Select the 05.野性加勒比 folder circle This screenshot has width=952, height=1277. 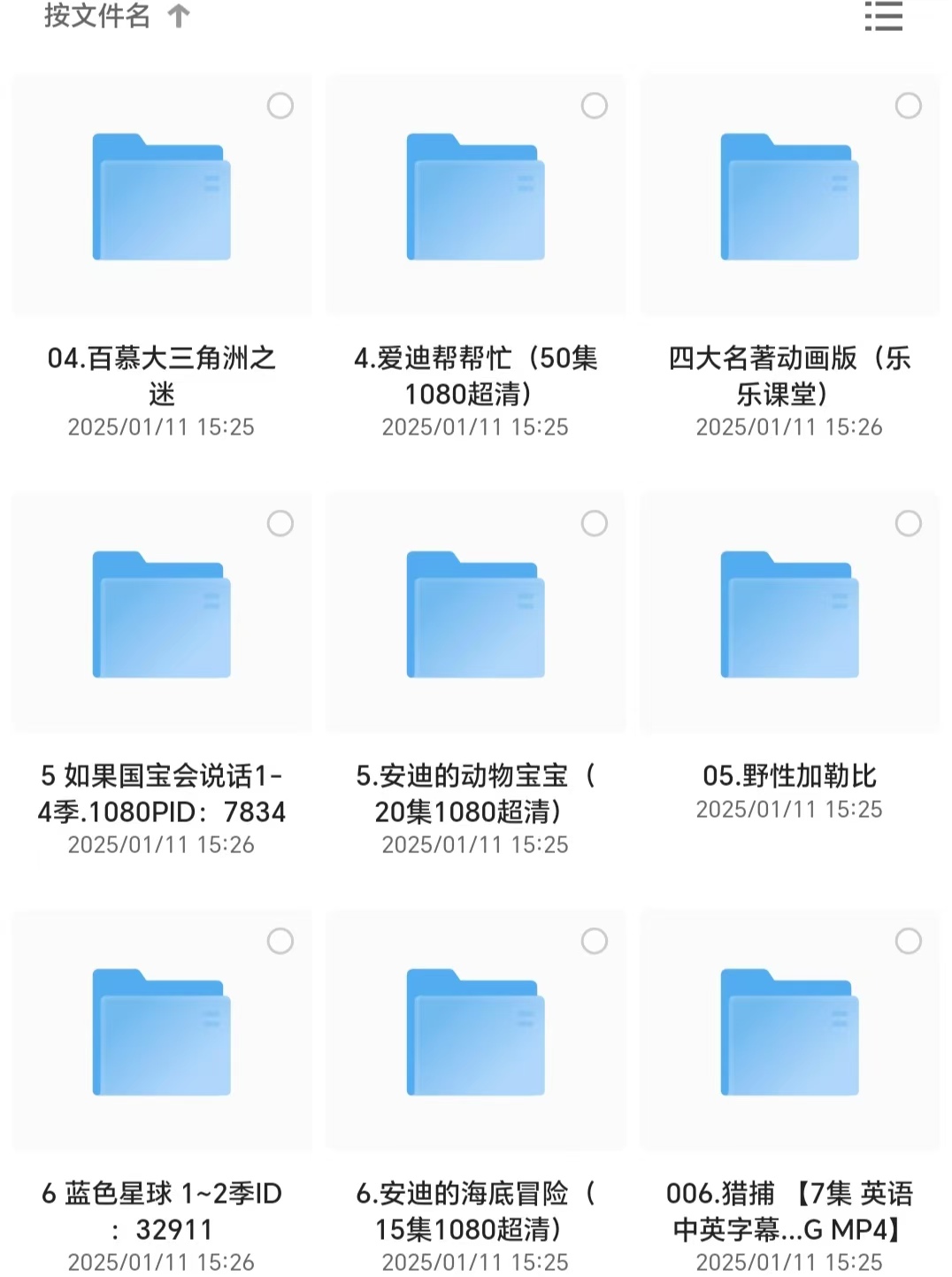(909, 524)
